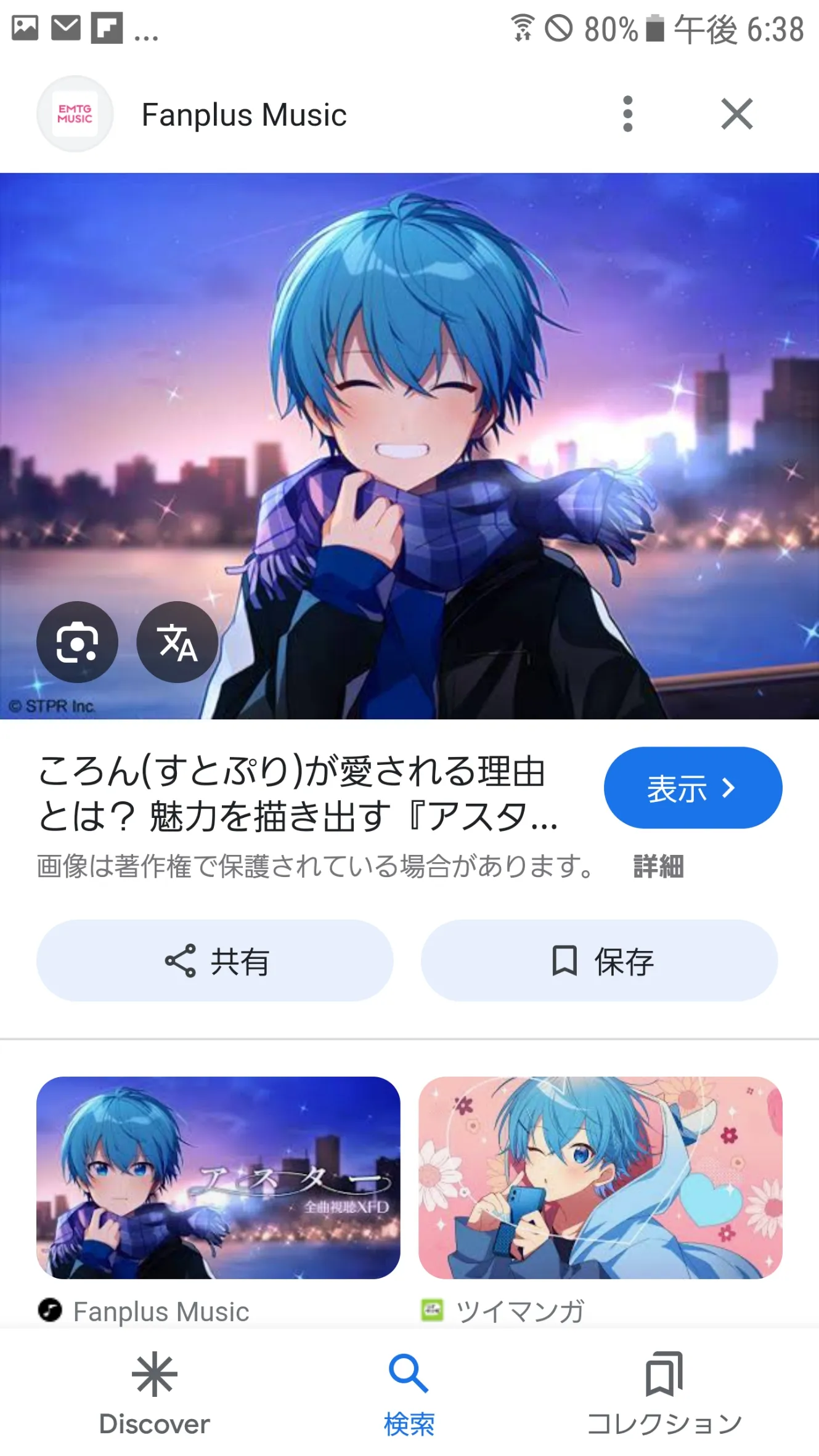Viewport: 819px width, 1456px height.
Task: Translate text in the image
Action: (177, 642)
